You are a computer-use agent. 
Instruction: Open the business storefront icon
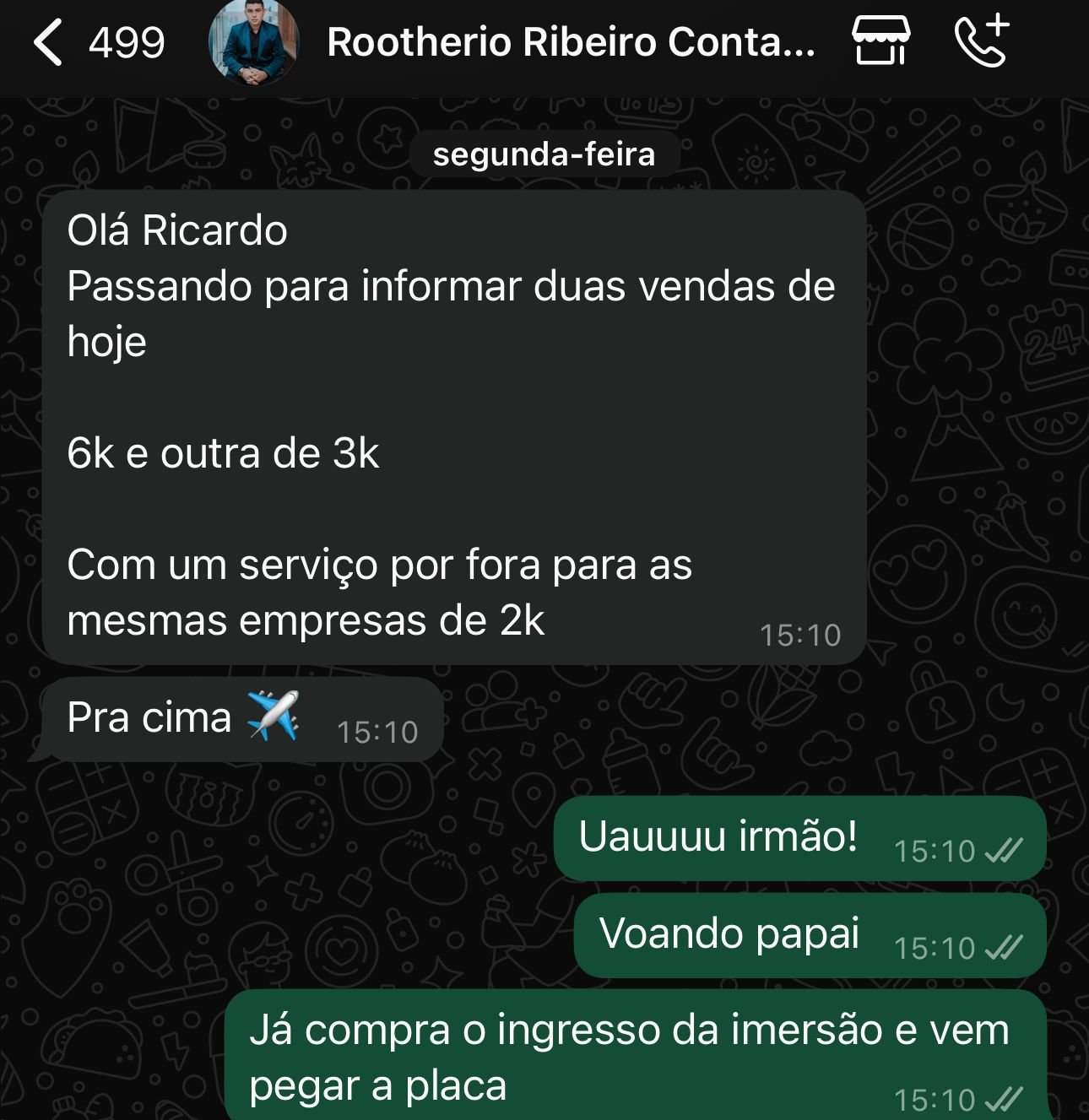point(880,41)
